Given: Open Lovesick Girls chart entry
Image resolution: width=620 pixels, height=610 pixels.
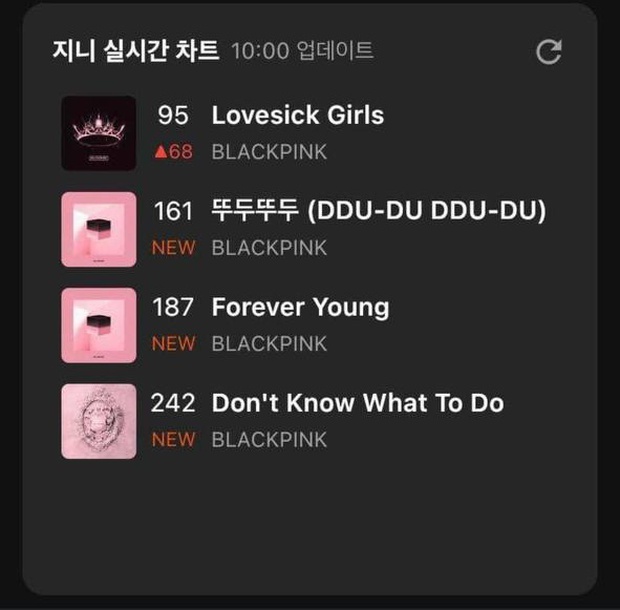Looking at the screenshot, I should click(297, 116).
